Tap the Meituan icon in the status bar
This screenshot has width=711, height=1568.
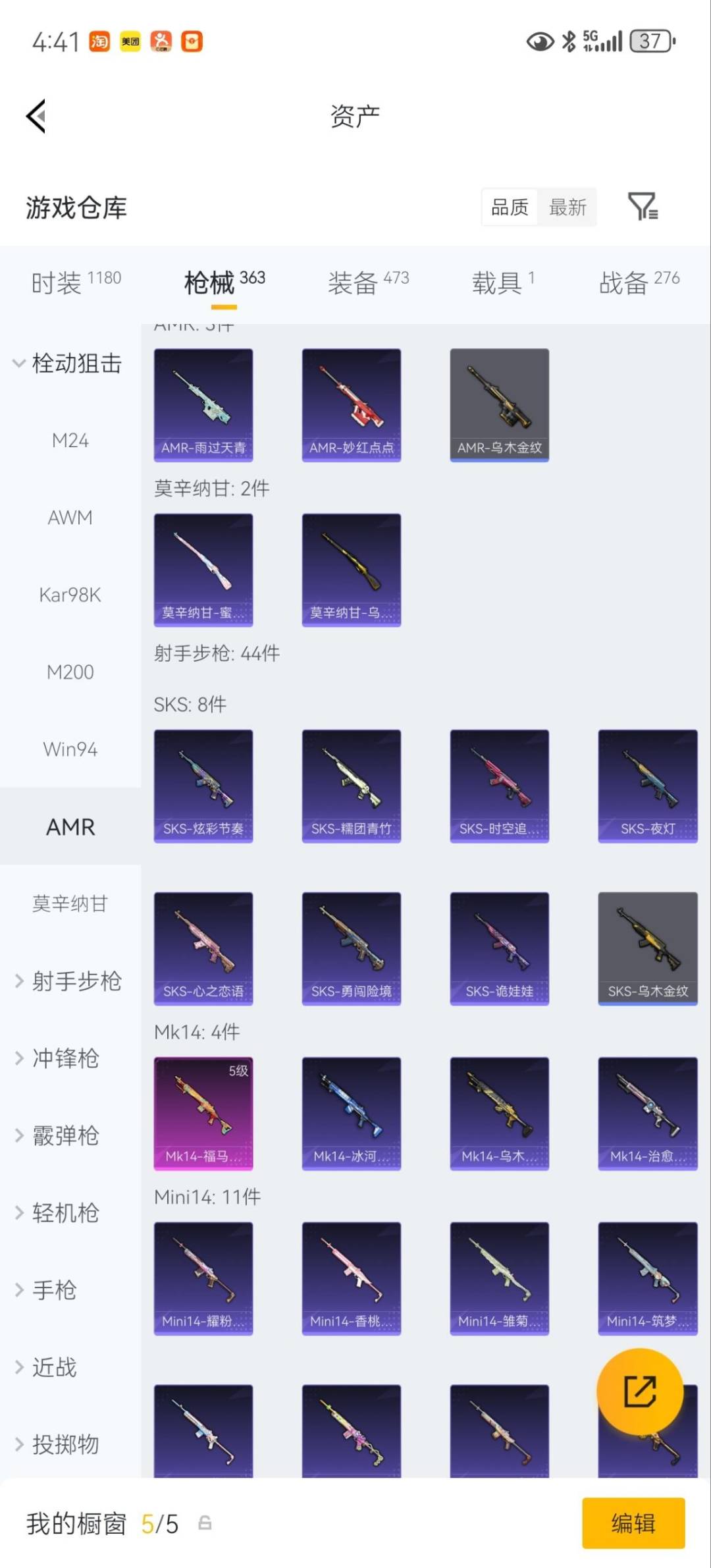click(130, 41)
